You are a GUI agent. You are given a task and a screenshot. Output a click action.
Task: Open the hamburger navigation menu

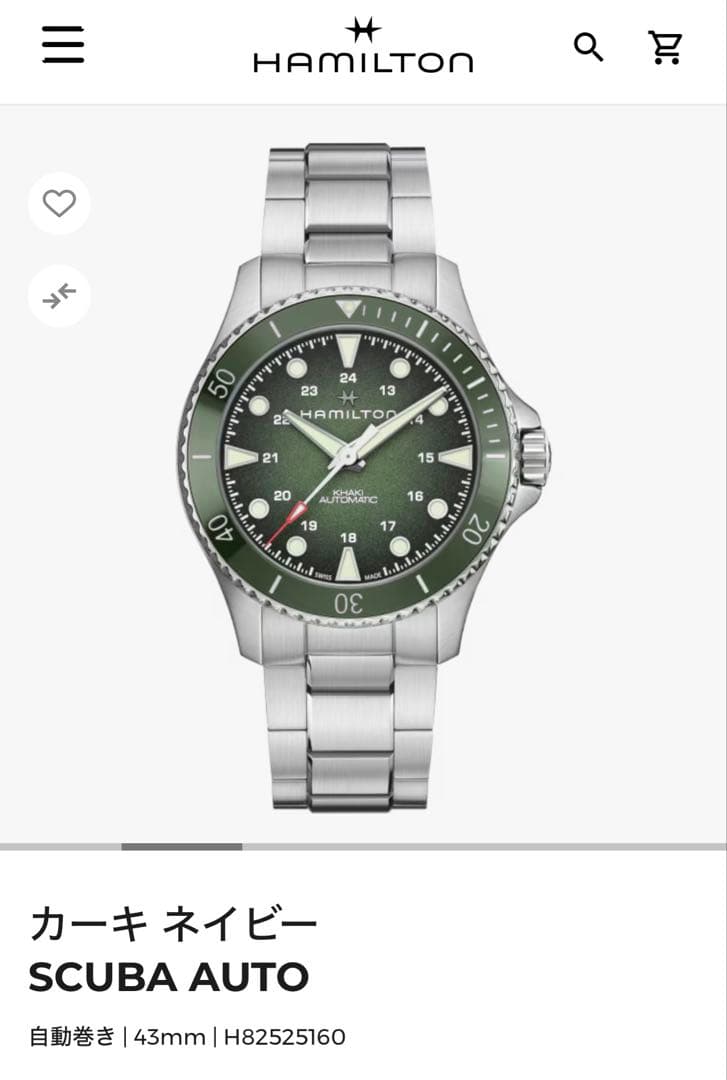coord(62,44)
